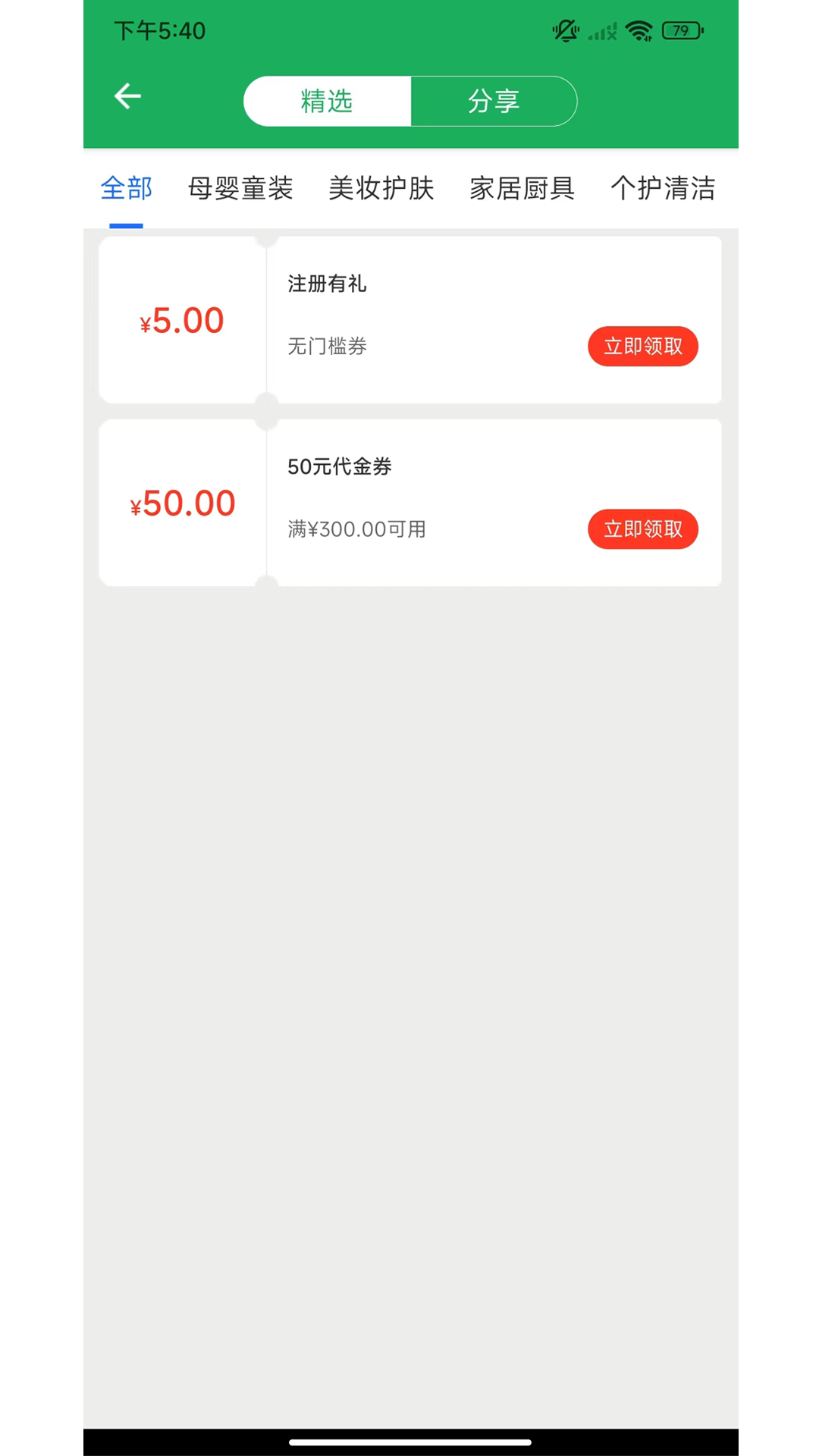The height and width of the screenshot is (1456, 819).
Task: Switch to 家居厨具 category
Action: 522,188
